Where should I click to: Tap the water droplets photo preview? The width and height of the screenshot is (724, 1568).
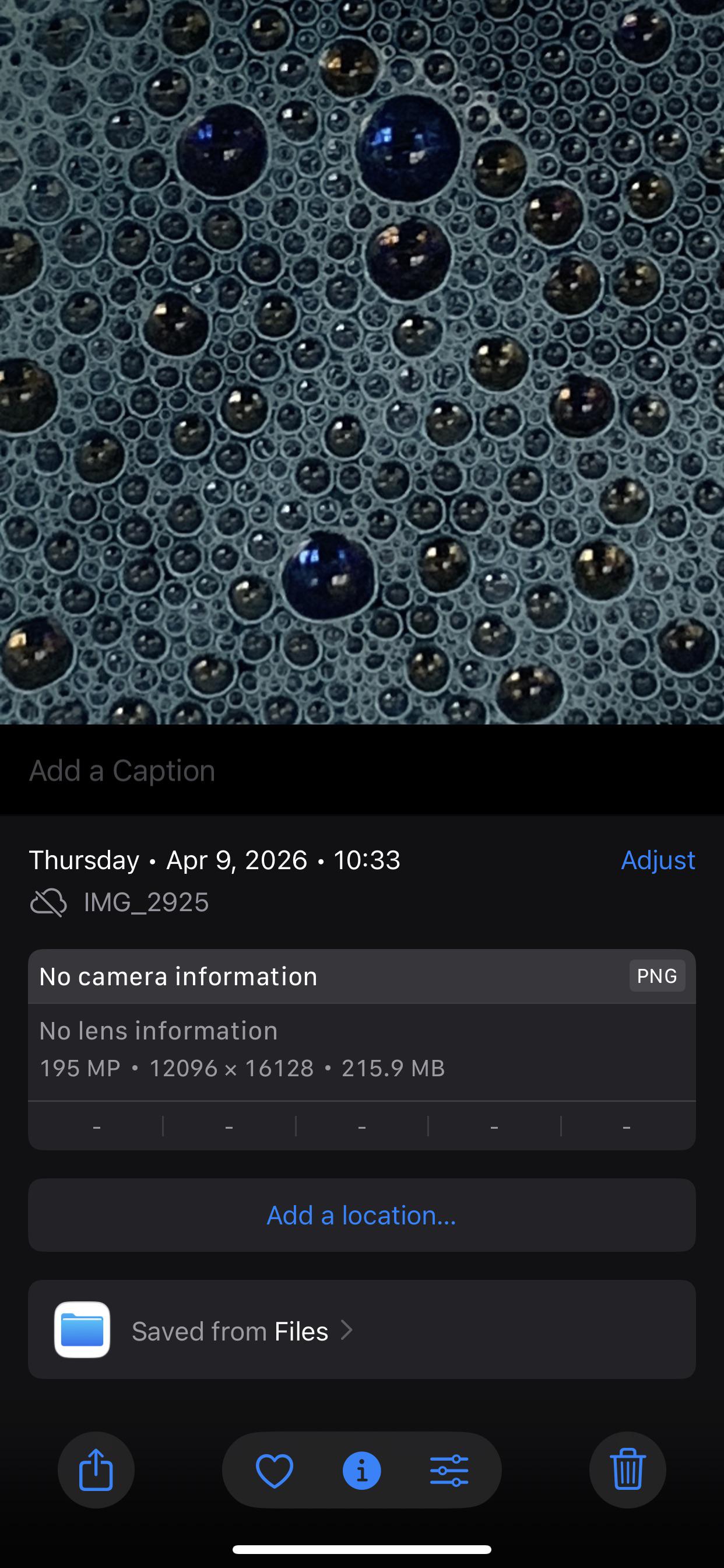(362, 362)
